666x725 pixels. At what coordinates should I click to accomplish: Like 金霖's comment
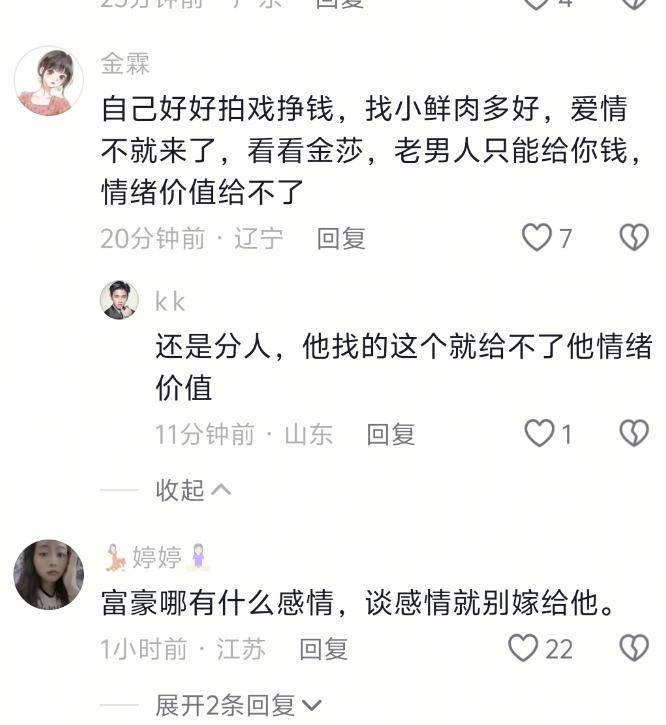(x=538, y=238)
